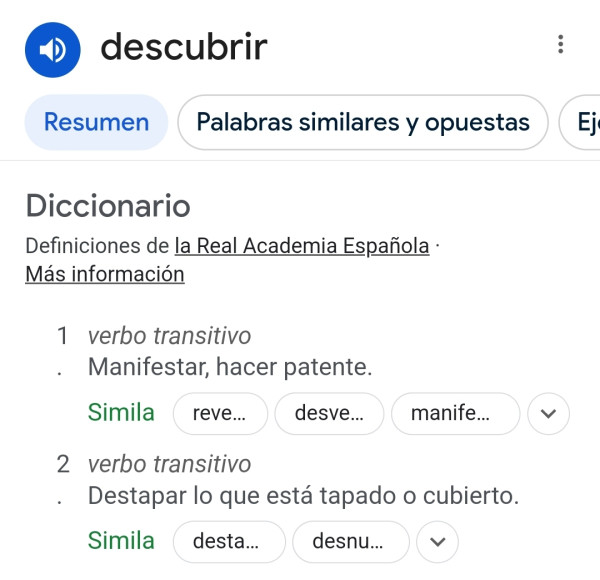
Task: Expand synonyms for Manifestar, hacer patente
Action: point(548,414)
